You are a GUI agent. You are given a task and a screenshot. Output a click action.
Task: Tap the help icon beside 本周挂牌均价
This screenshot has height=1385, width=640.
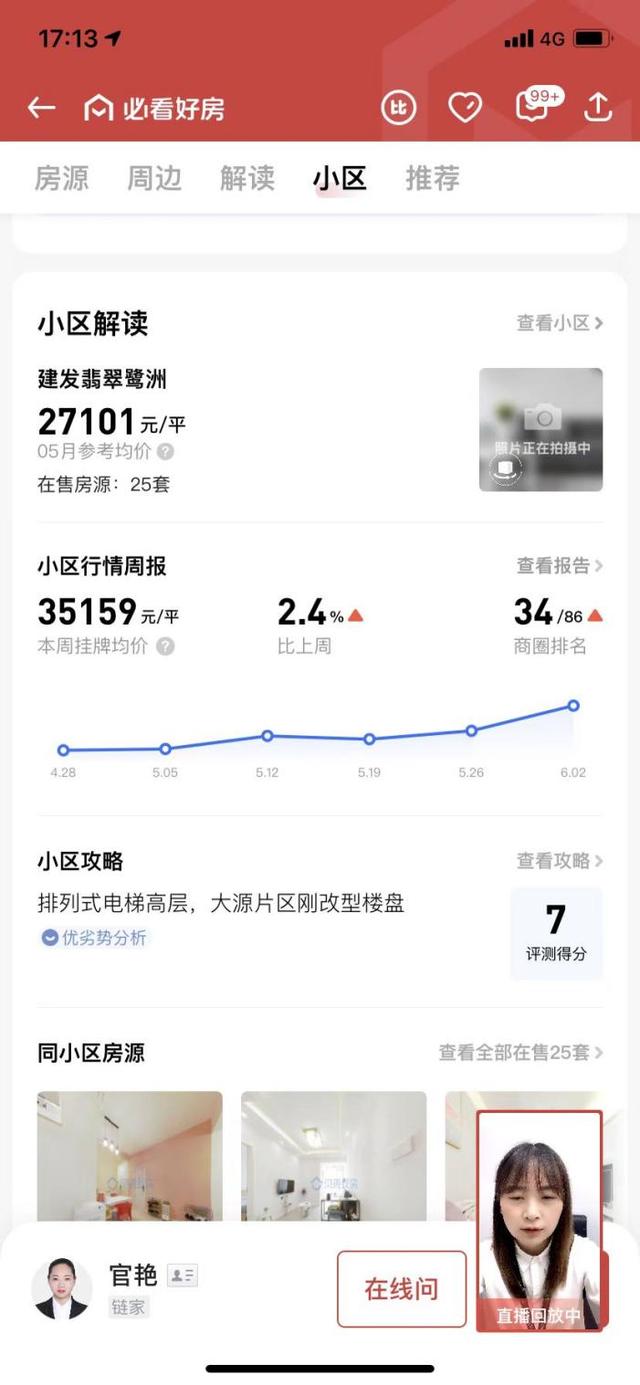(165, 646)
